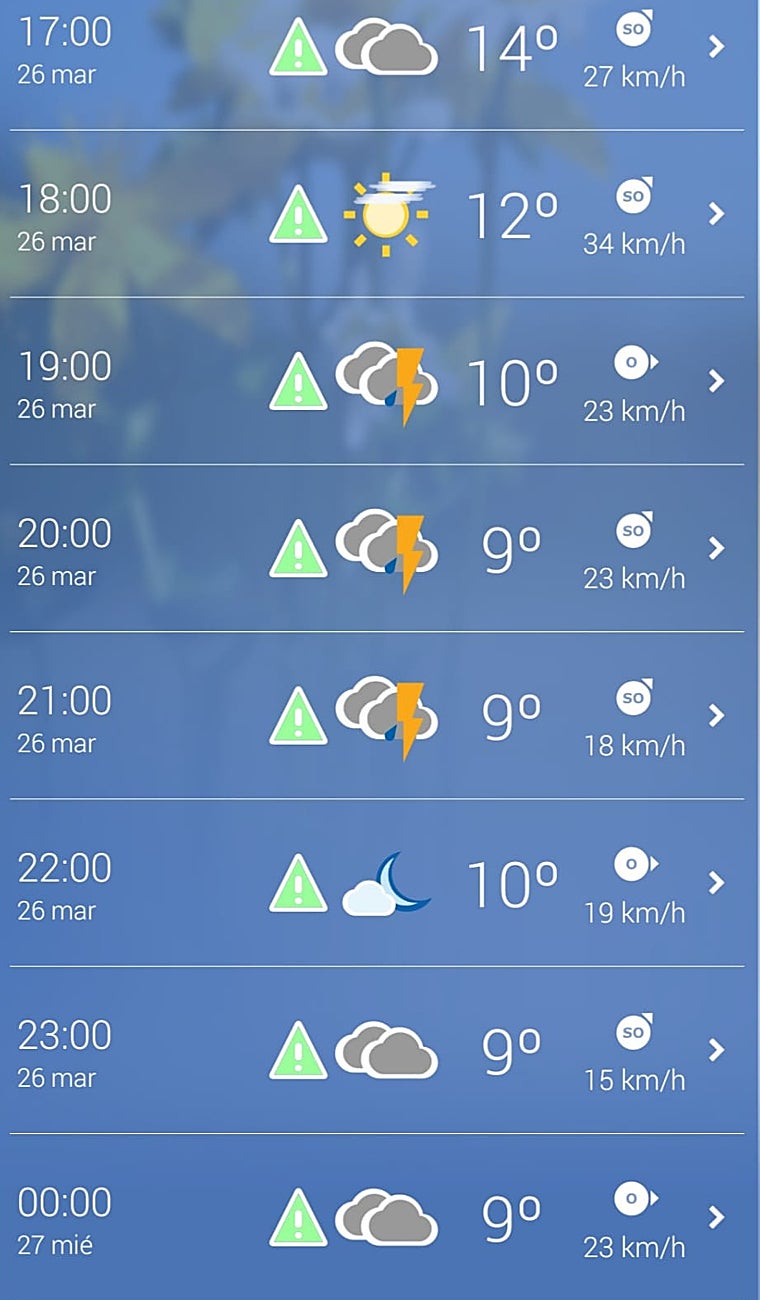
Task: Click the alert triangle on the 00:00 row
Action: pyautogui.click(x=300, y=1215)
